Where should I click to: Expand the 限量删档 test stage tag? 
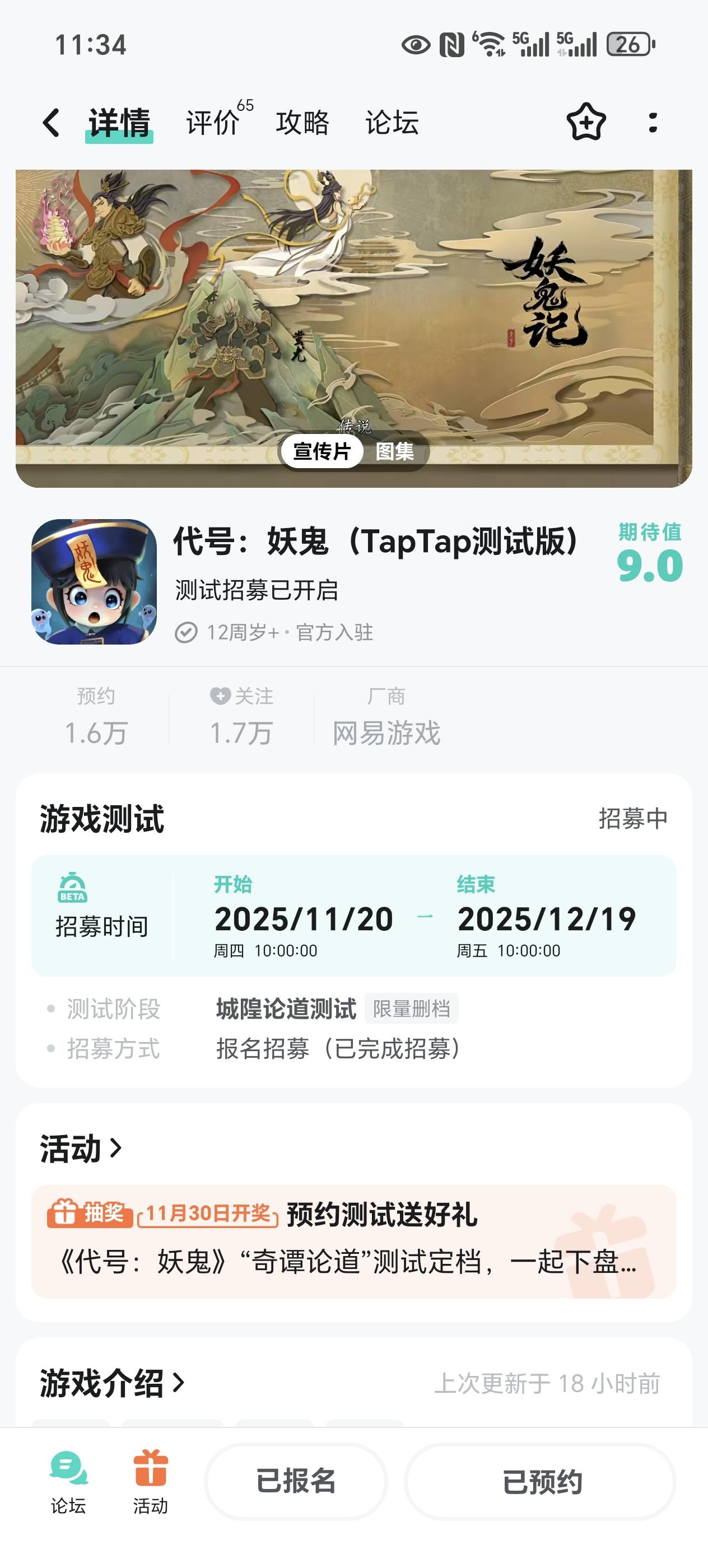(411, 1009)
